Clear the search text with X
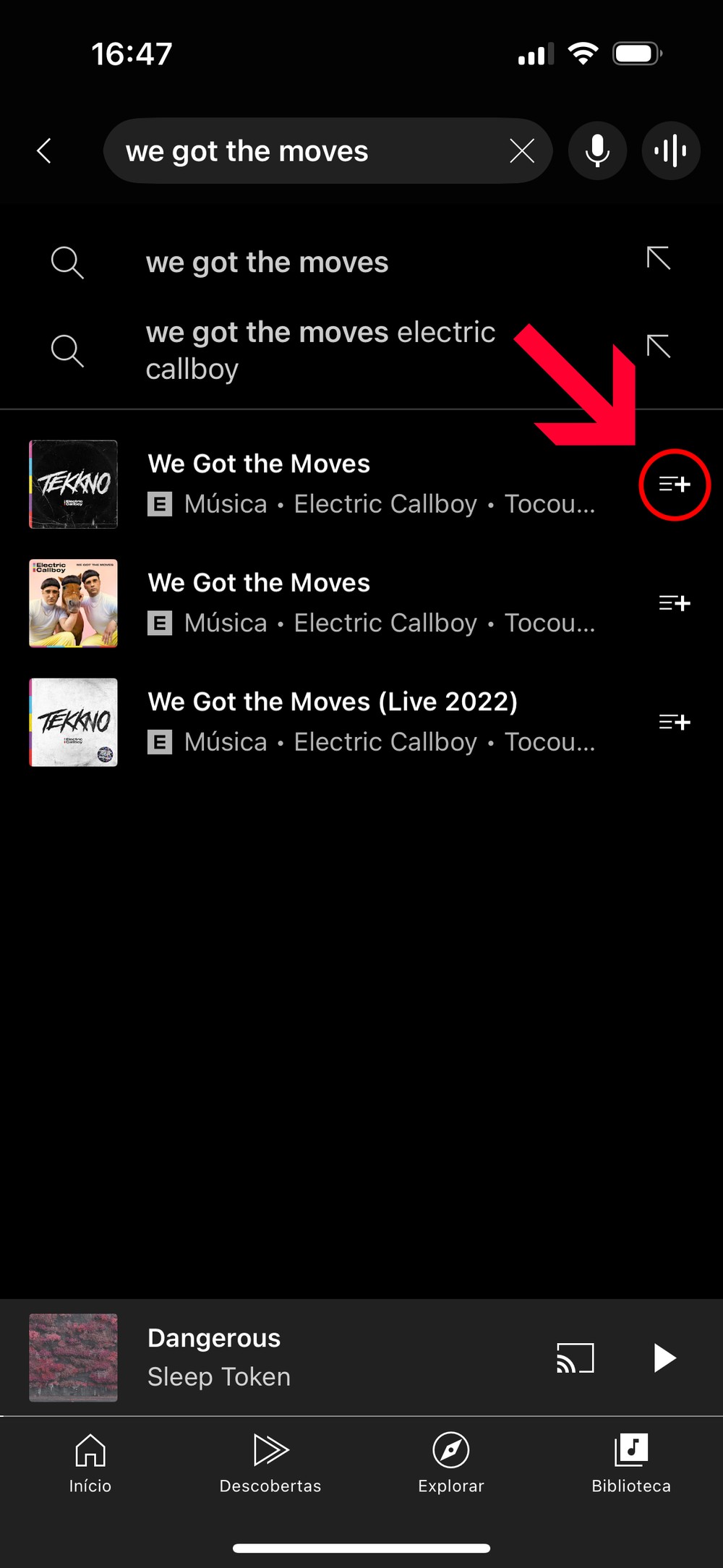 pyautogui.click(x=521, y=151)
